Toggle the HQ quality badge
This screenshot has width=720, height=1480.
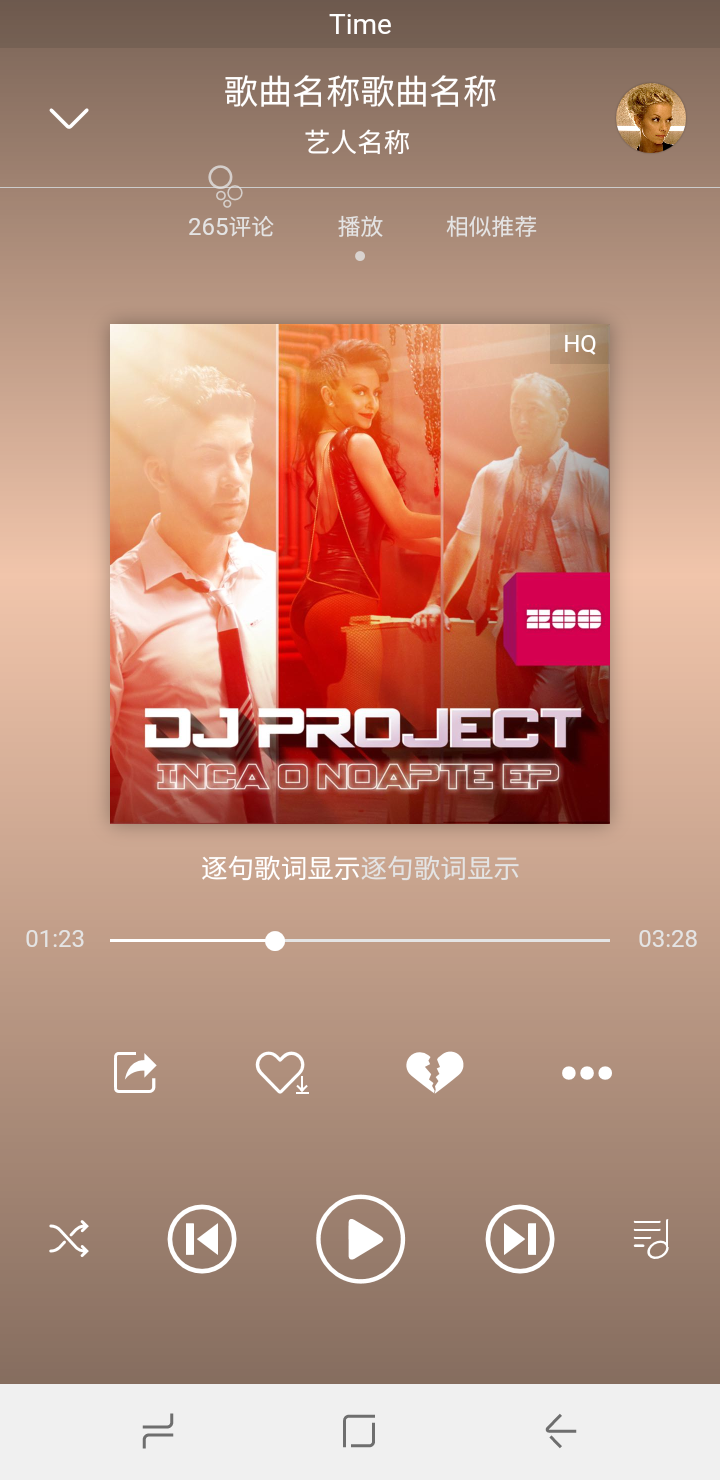click(x=579, y=344)
